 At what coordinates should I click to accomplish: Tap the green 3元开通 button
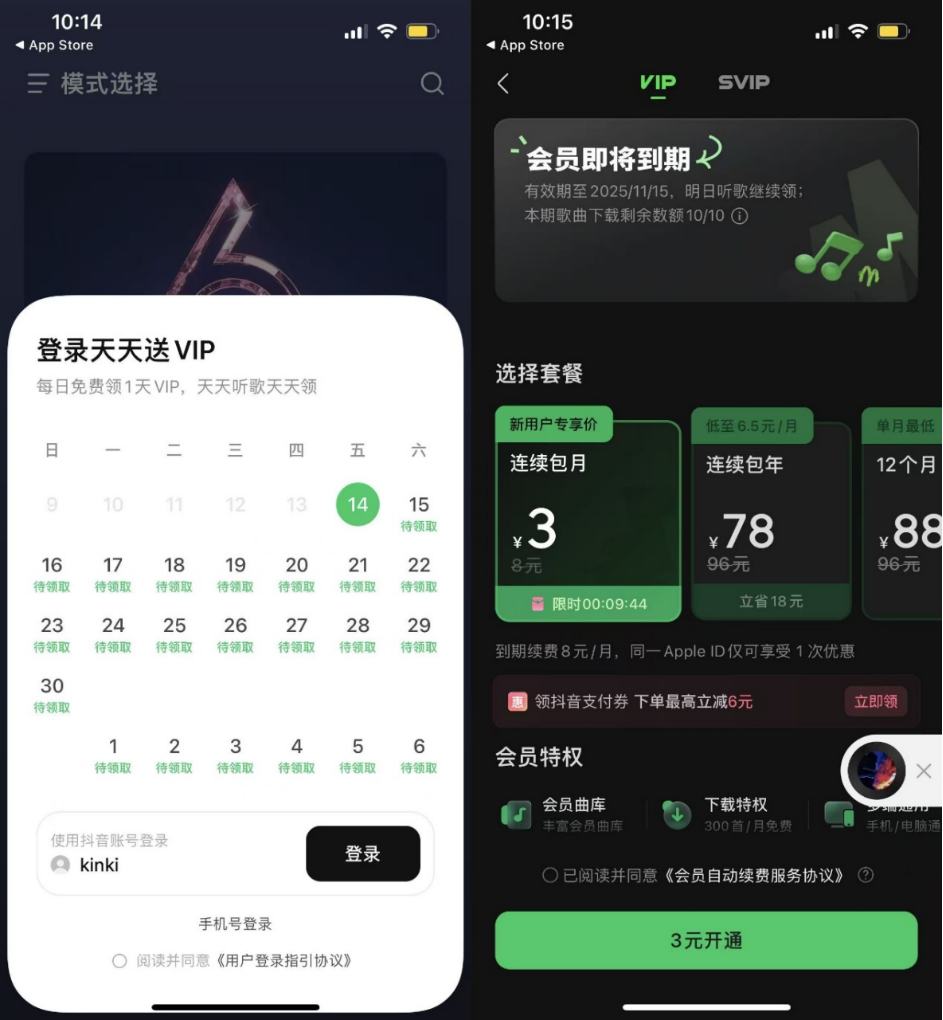click(706, 940)
